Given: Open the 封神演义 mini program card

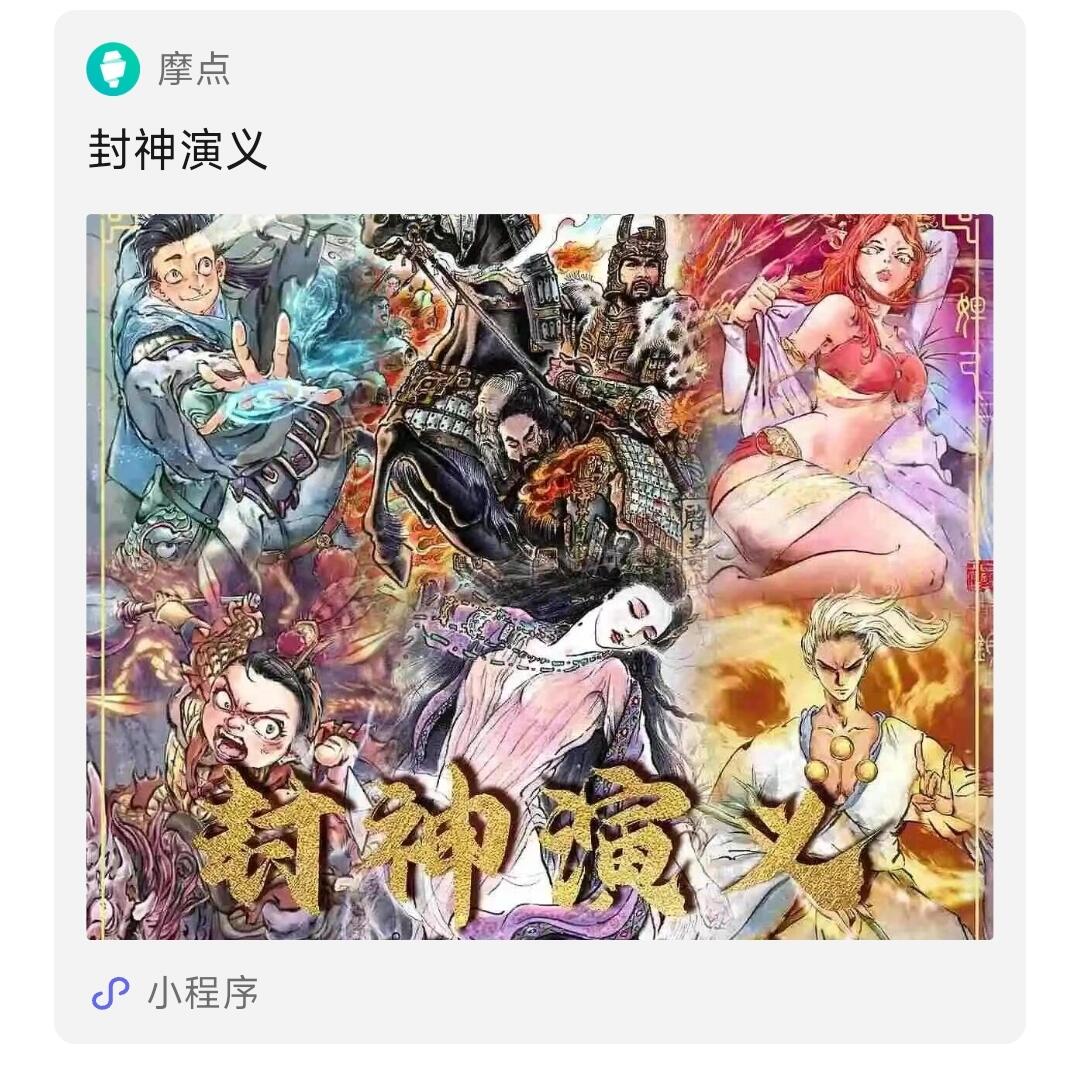Looking at the screenshot, I should pyautogui.click(x=540, y=576).
